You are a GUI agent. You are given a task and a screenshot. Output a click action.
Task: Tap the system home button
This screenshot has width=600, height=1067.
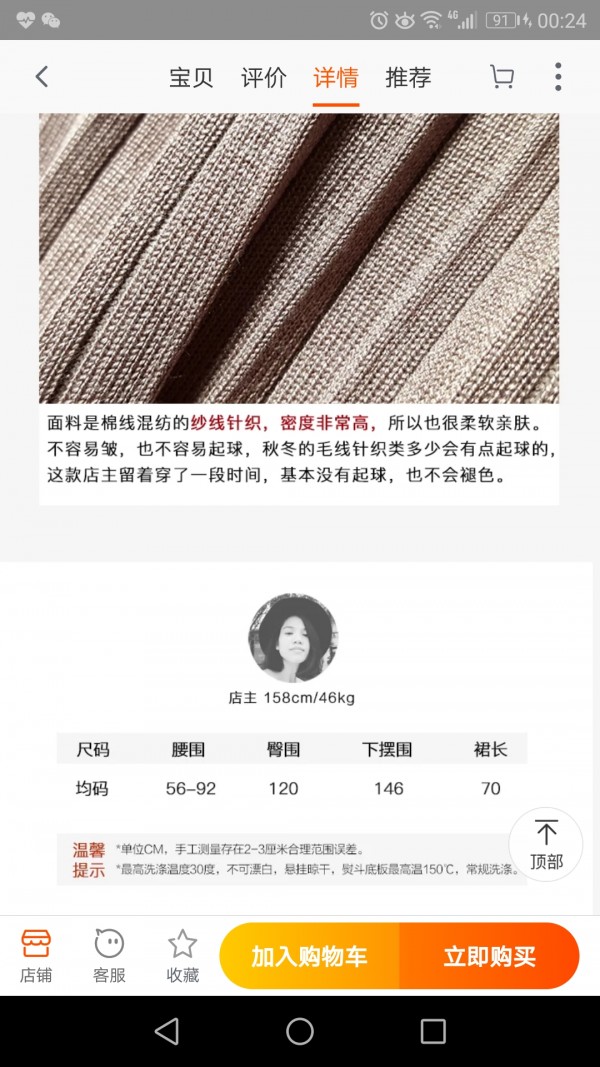pos(300,1031)
